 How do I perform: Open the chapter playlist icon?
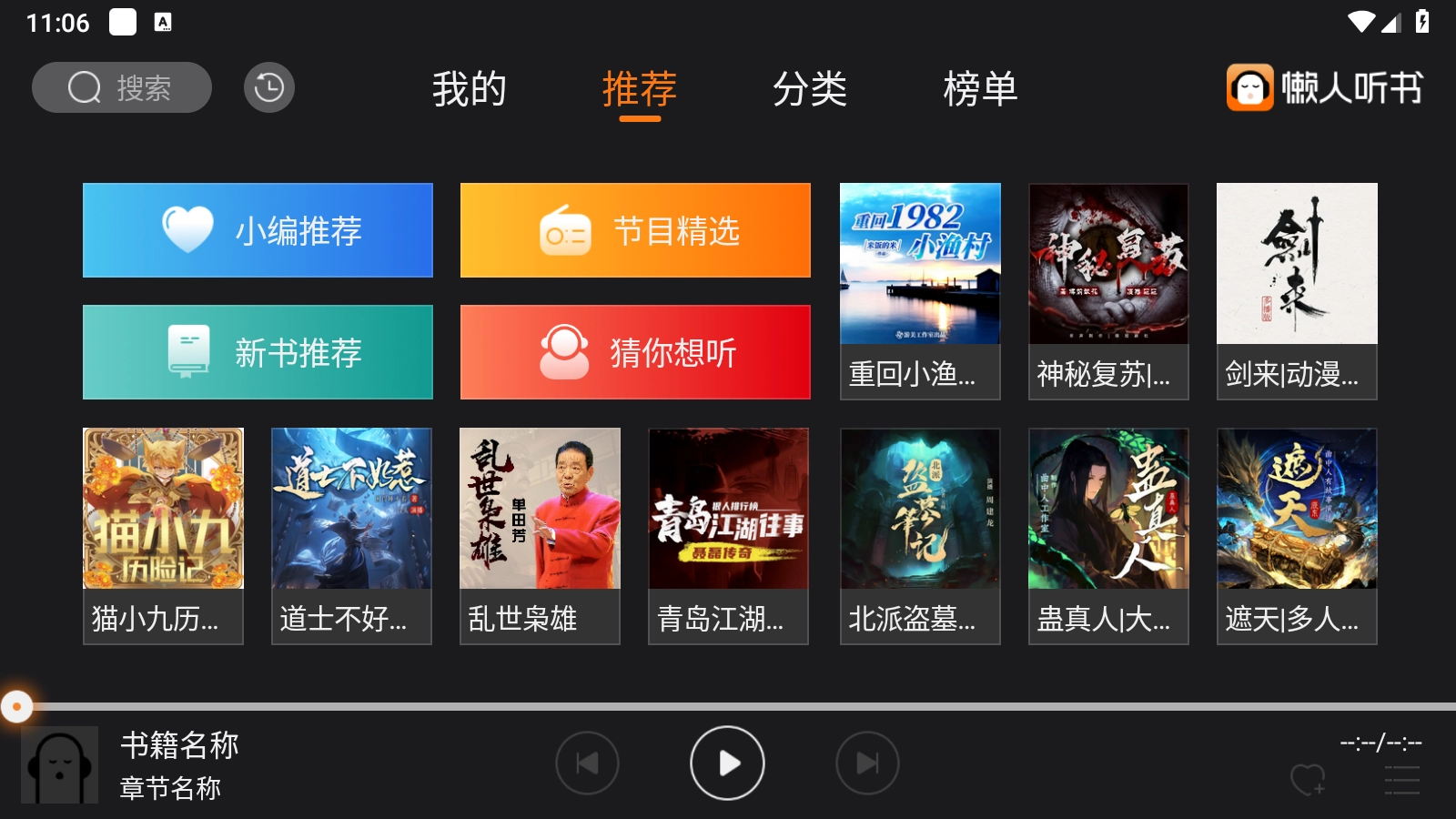tap(1401, 781)
